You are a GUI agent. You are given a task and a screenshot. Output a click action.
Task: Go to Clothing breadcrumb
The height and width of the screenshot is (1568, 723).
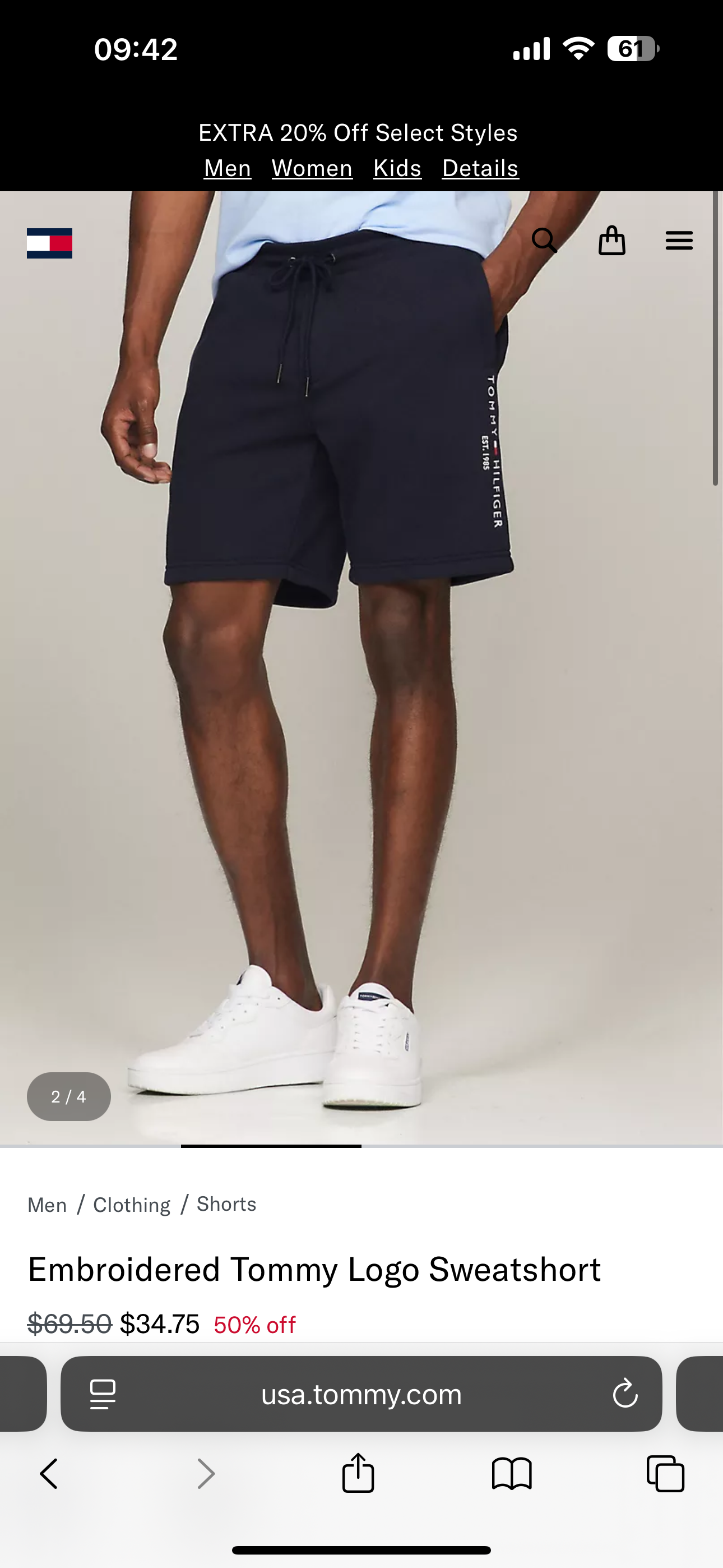pos(132,1205)
